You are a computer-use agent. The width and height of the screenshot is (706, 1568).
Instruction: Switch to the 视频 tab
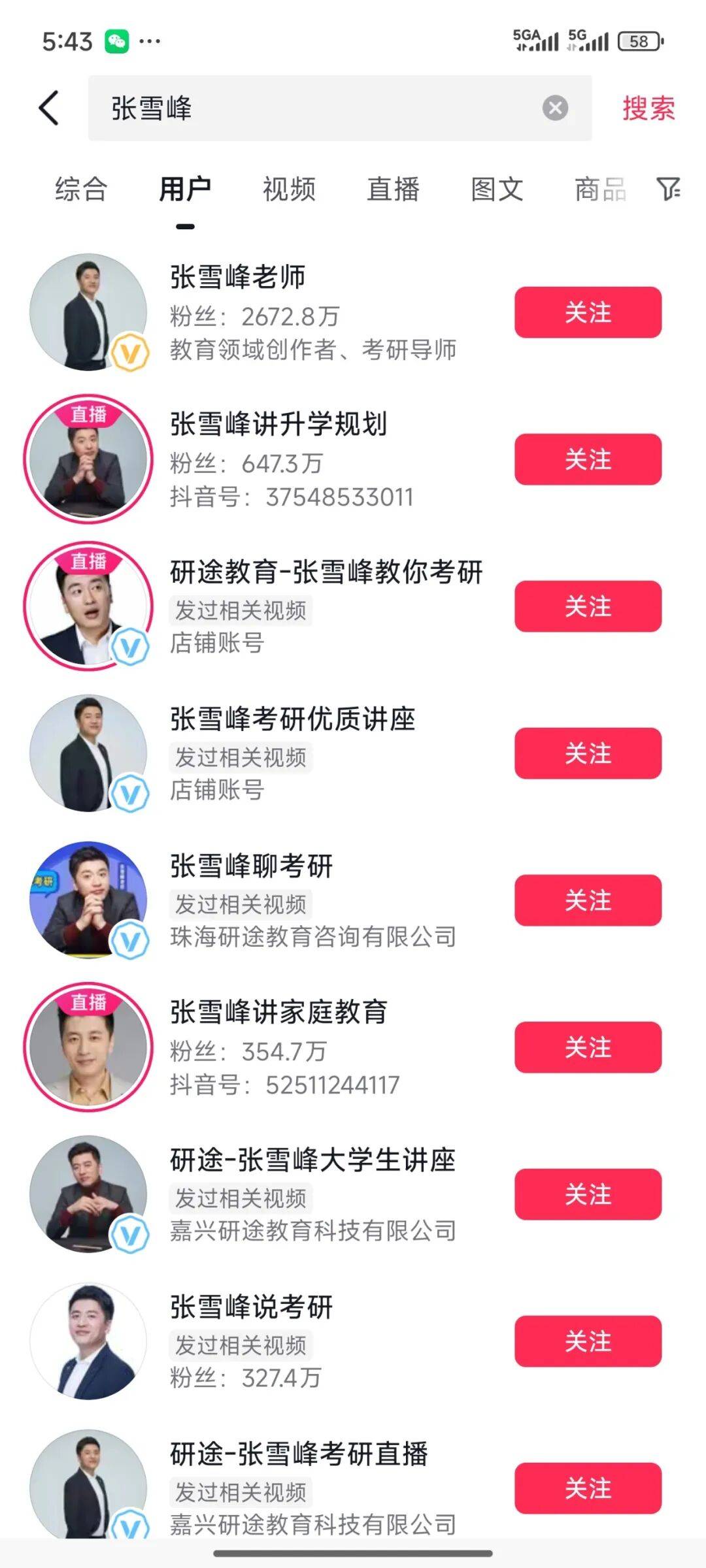click(288, 190)
